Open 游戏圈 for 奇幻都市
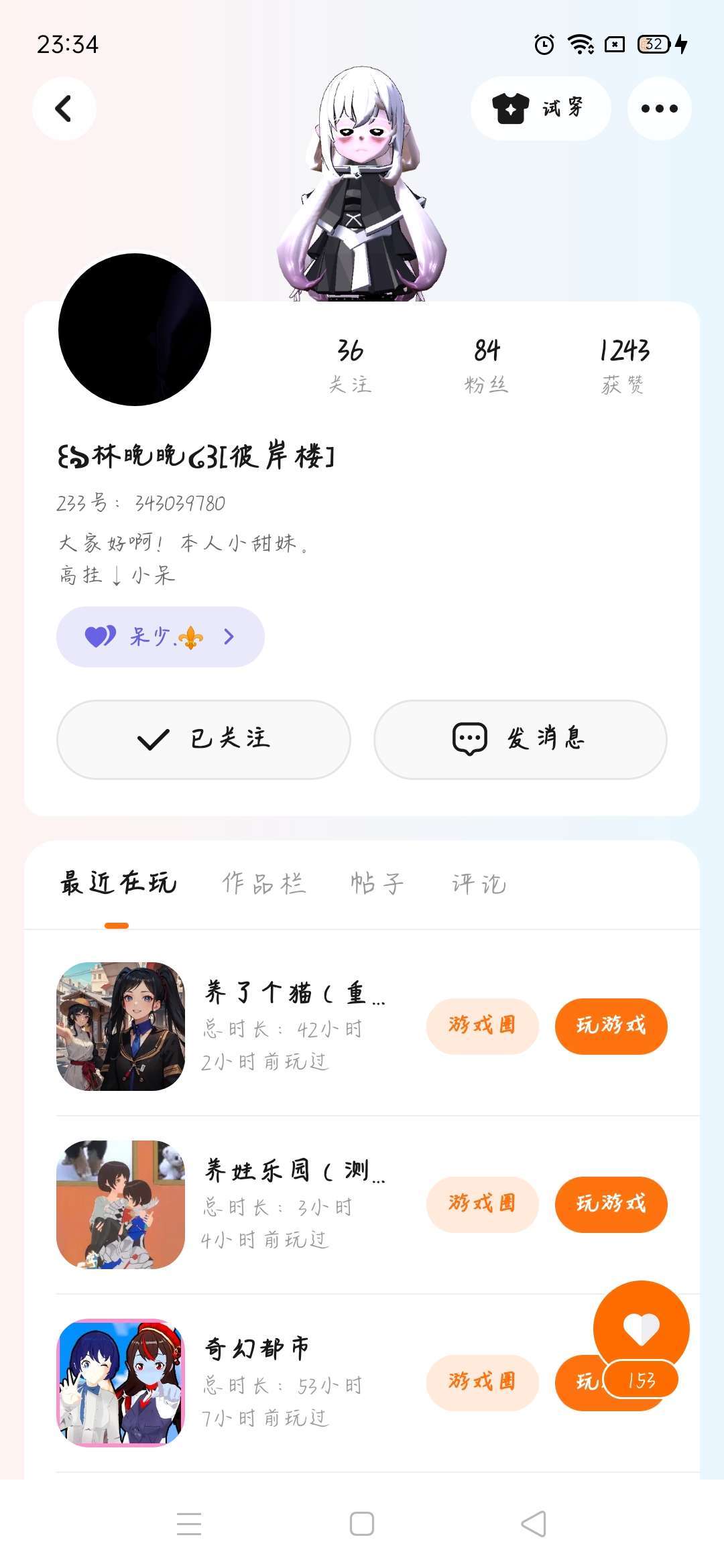 click(x=482, y=1382)
